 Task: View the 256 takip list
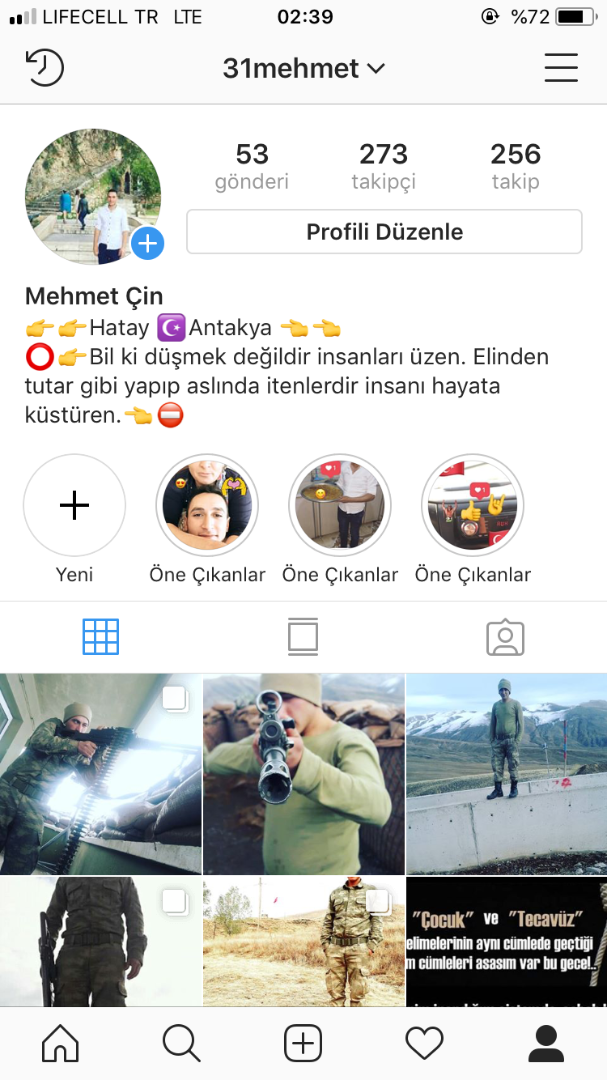coord(515,166)
